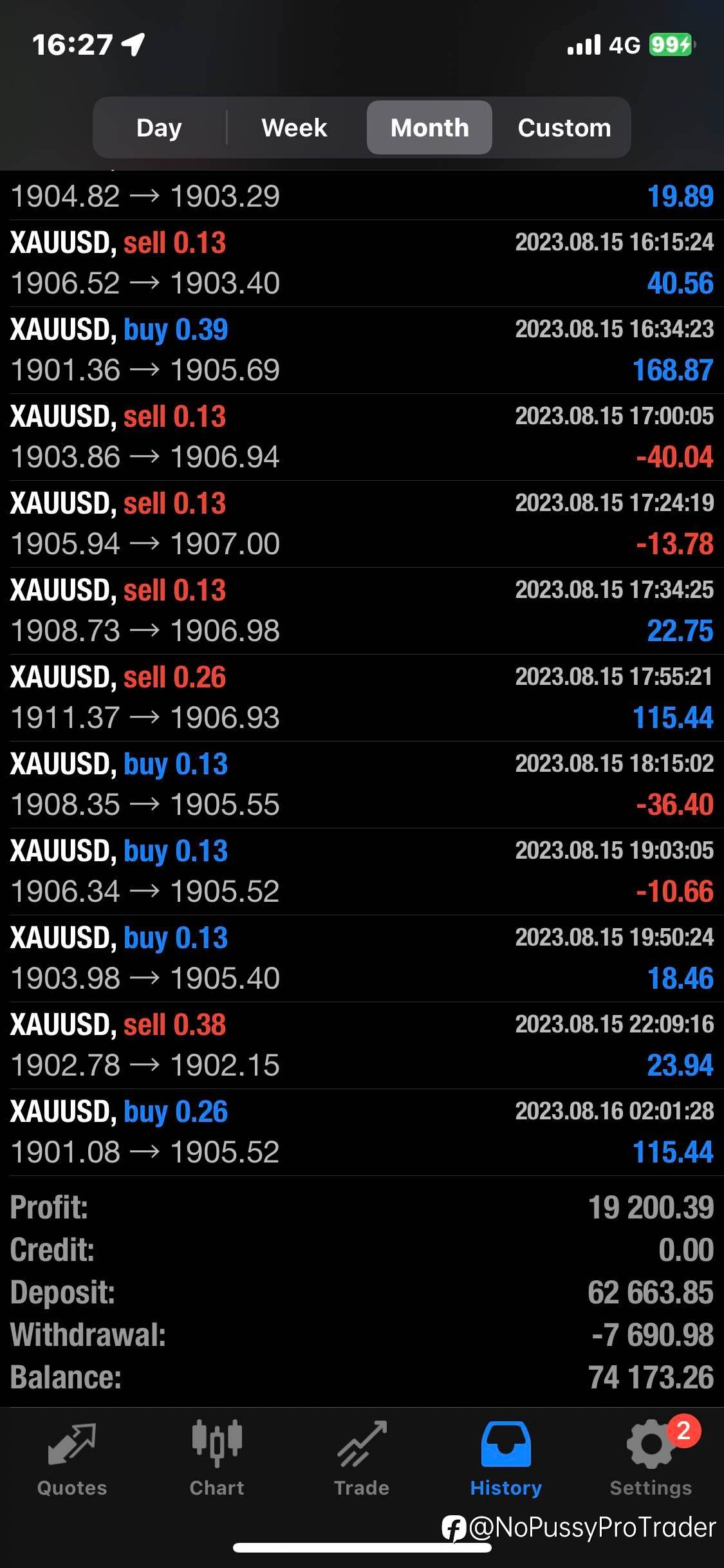This screenshot has height=1568, width=724.
Task: Choose the Month period filter
Action: (x=429, y=127)
